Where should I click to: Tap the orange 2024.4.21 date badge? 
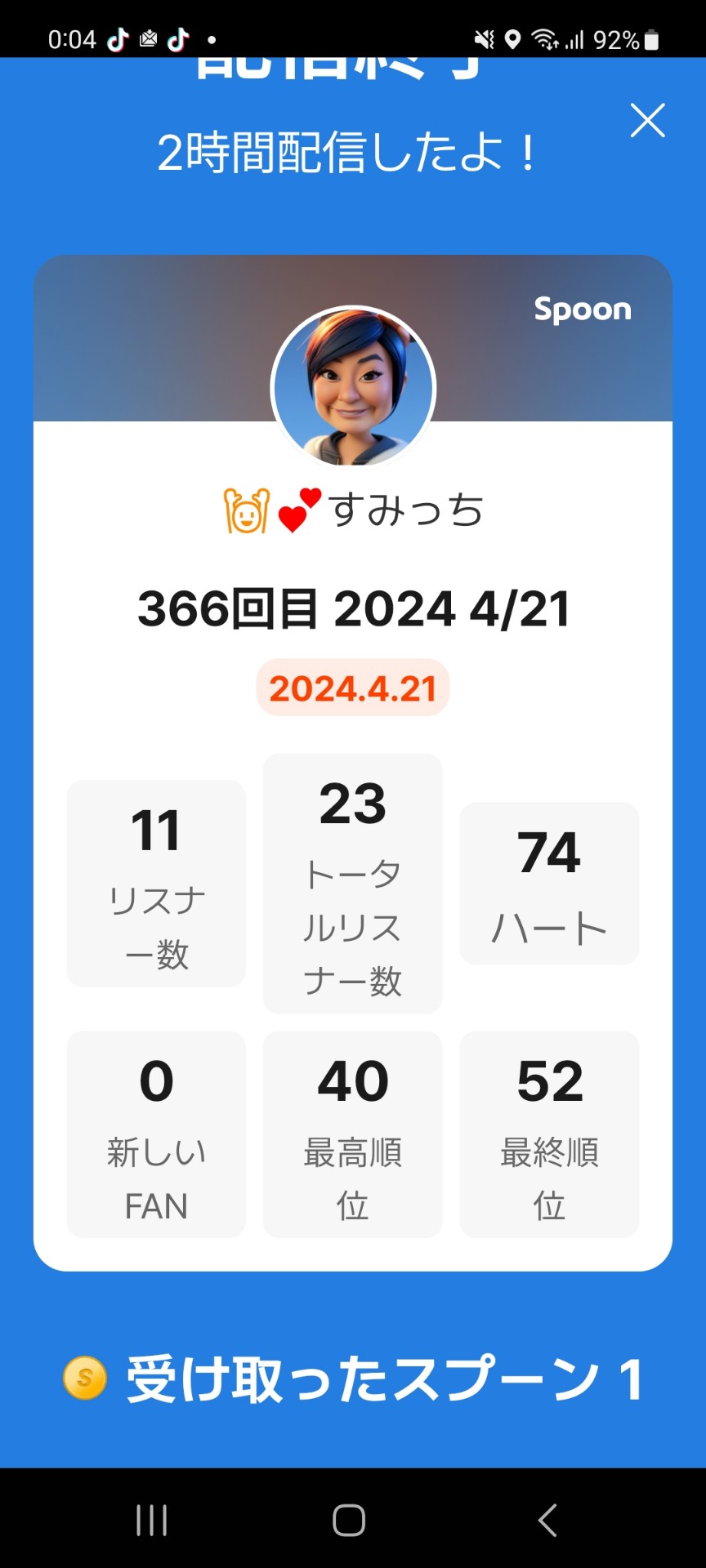click(351, 688)
